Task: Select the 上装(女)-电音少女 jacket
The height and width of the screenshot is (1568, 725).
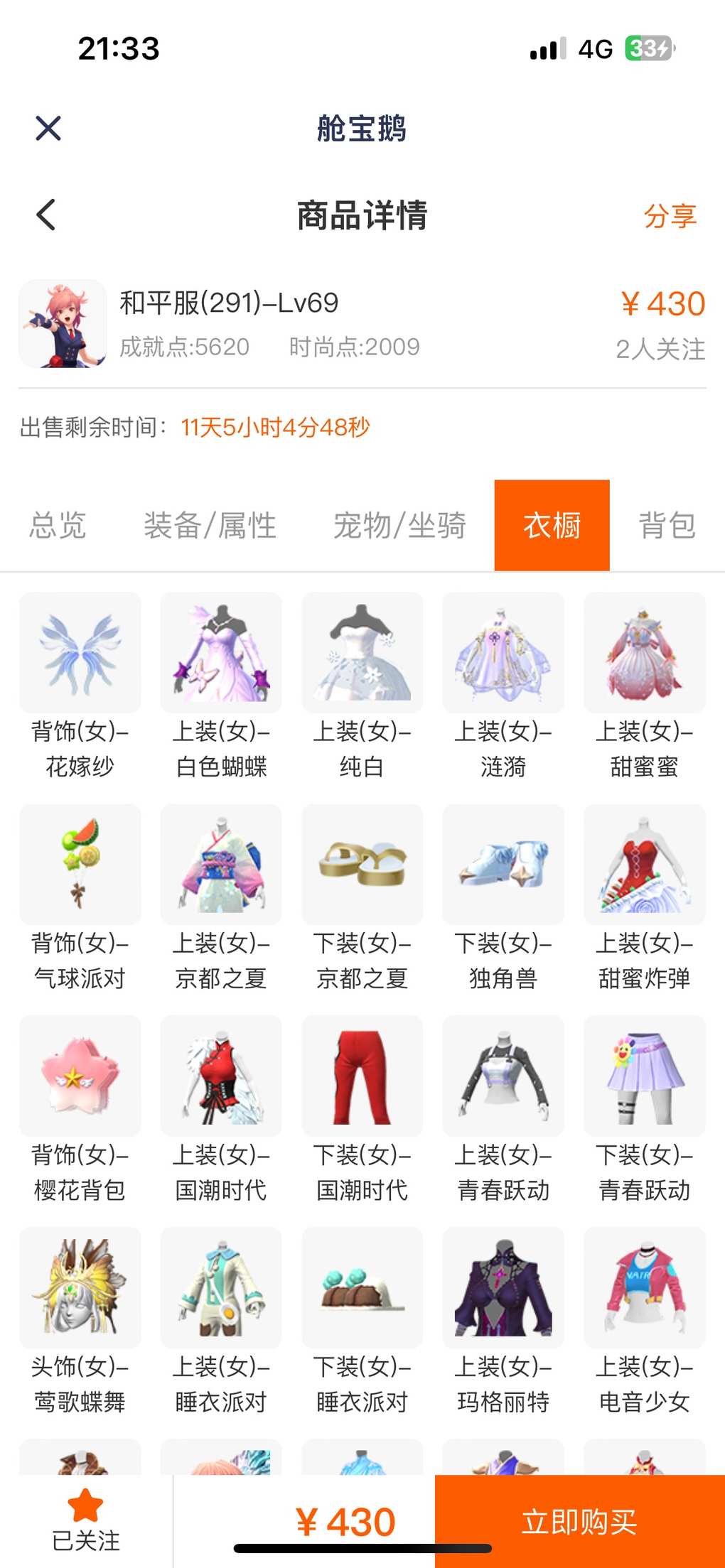Action: (644, 1287)
